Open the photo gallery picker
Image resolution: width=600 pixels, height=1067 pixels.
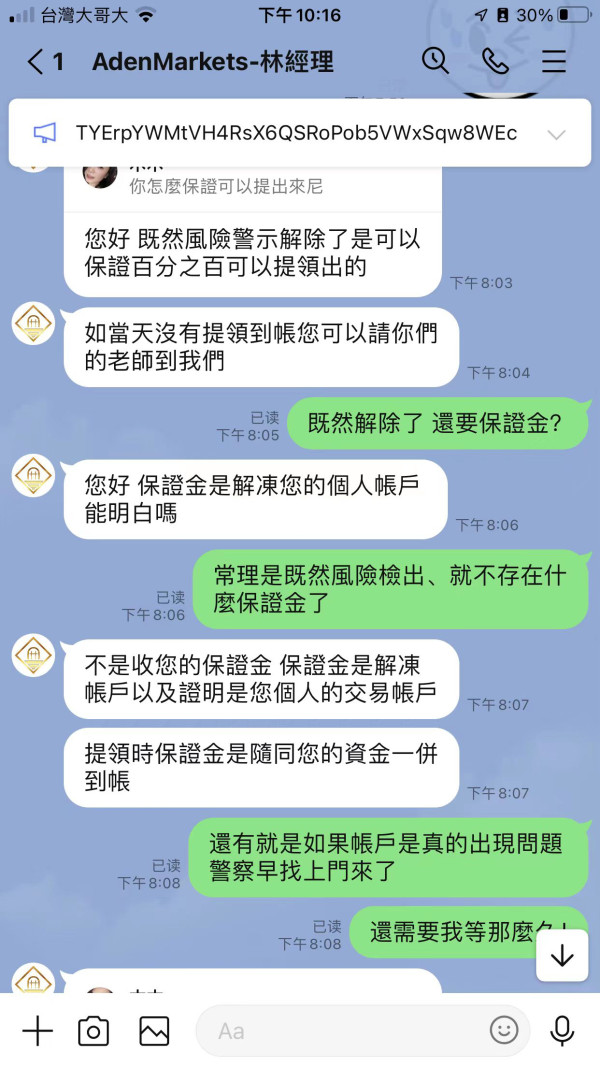(154, 1031)
